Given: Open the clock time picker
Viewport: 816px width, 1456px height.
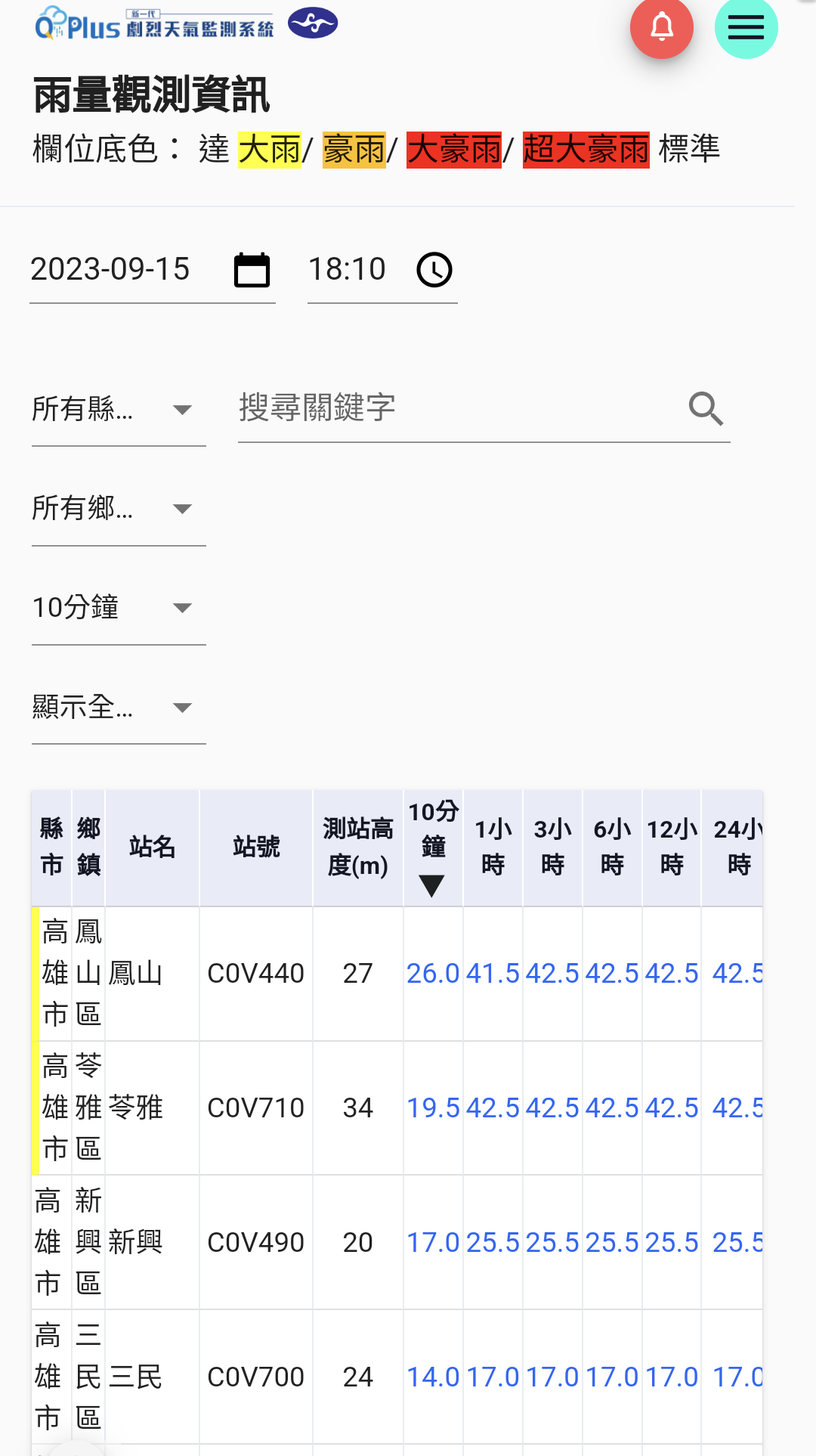Looking at the screenshot, I should point(434,271).
